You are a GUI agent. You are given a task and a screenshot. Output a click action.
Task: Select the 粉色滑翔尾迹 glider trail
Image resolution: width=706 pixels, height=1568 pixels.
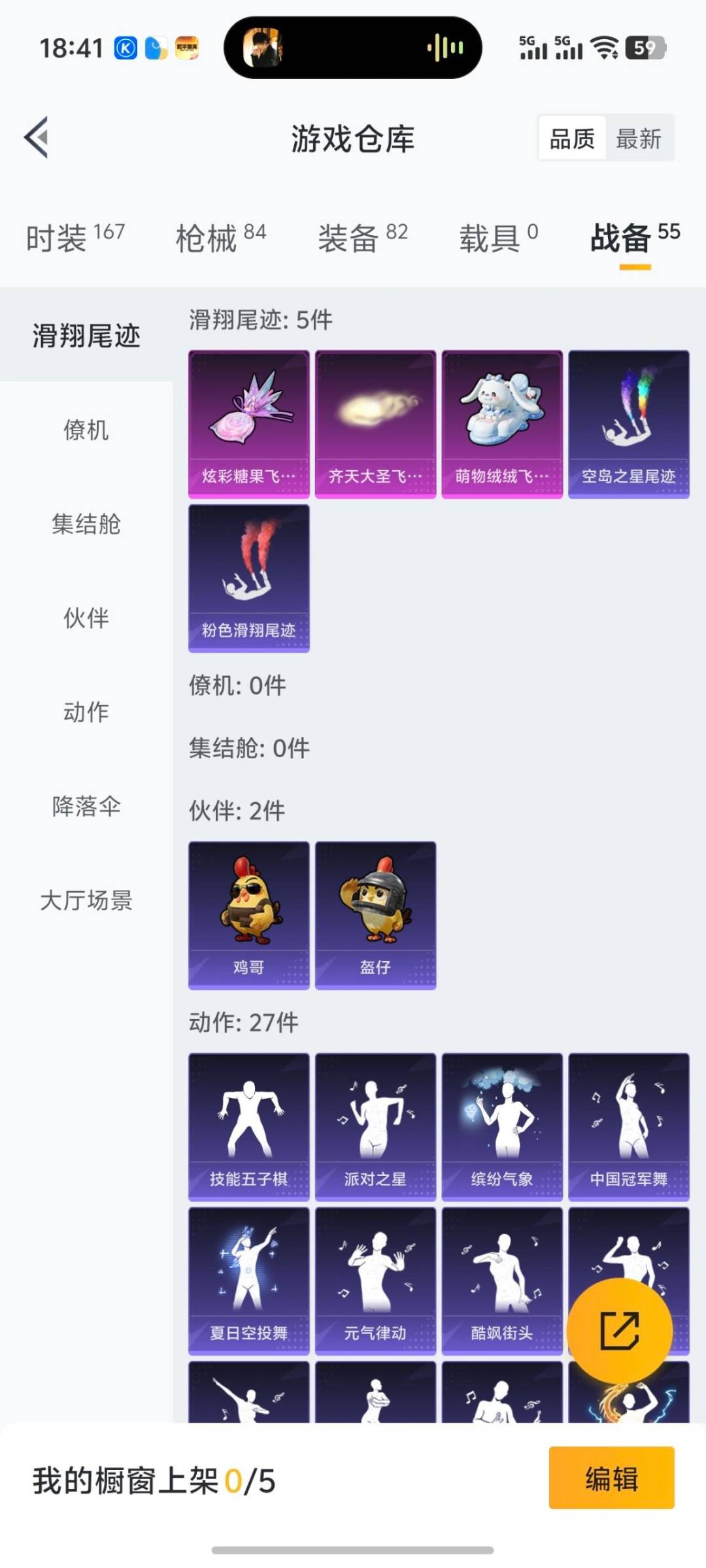248,575
